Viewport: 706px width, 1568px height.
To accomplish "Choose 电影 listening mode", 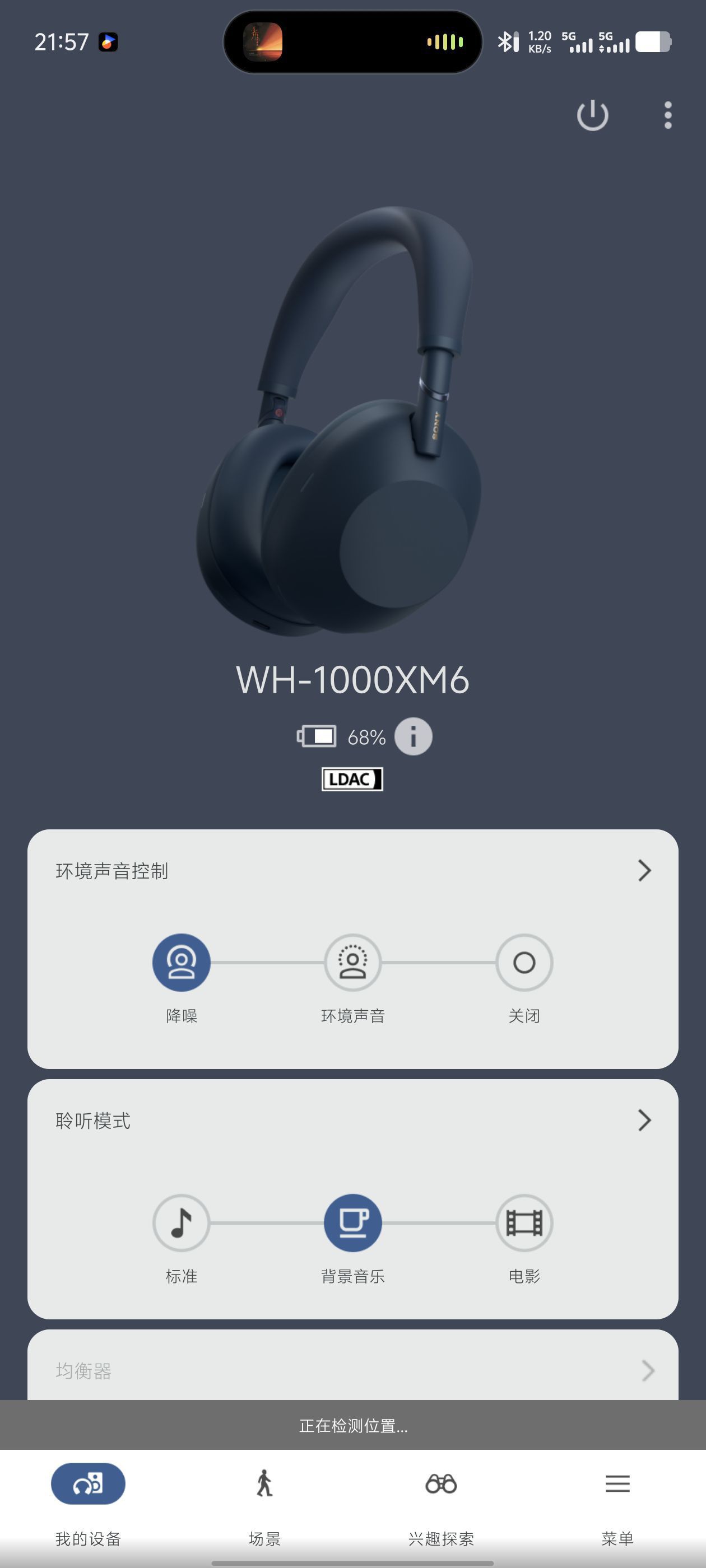I will (x=524, y=1223).
